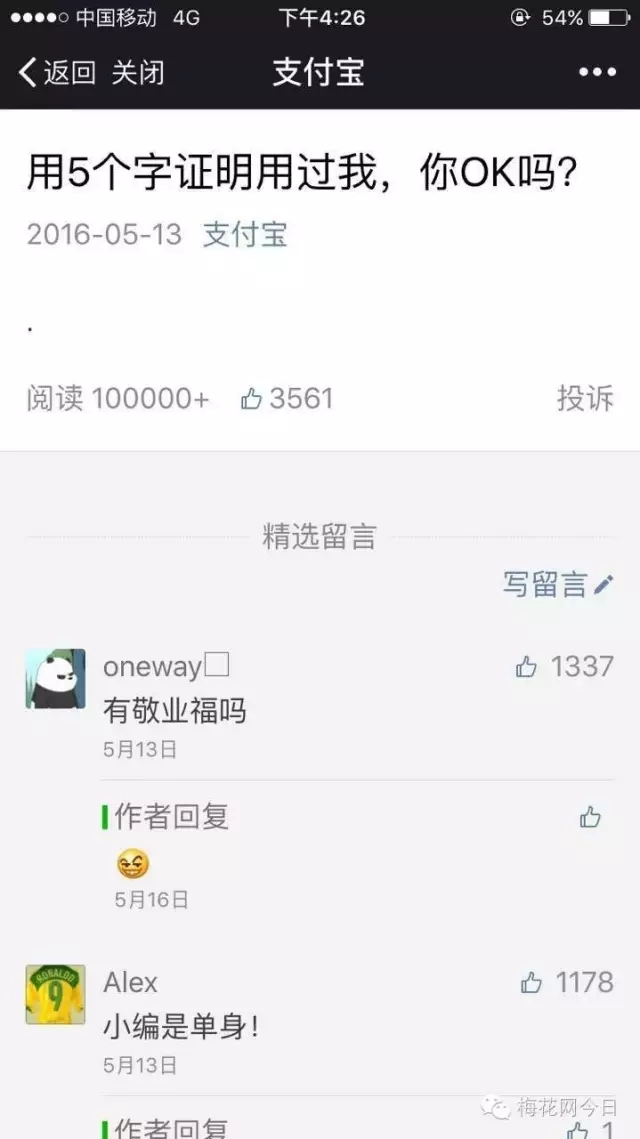Like Alex's comment

pos(532,984)
